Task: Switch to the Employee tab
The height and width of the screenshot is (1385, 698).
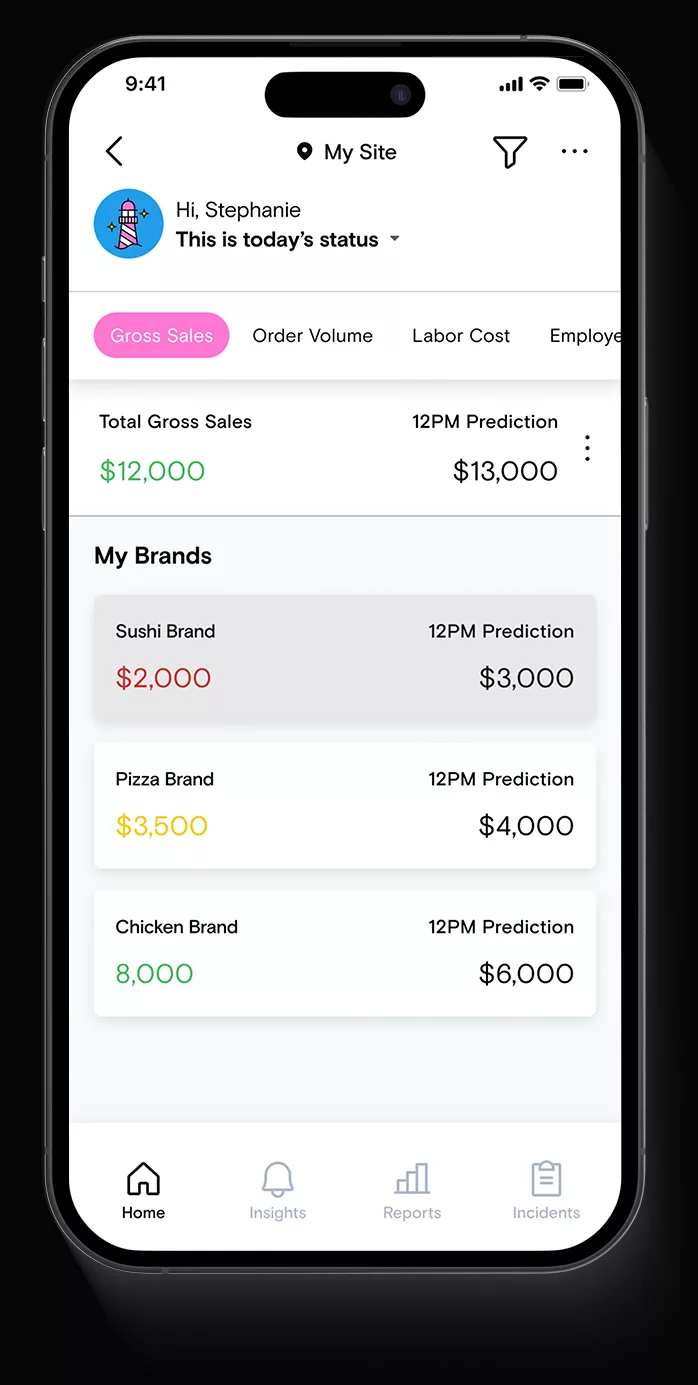Action: tap(585, 336)
